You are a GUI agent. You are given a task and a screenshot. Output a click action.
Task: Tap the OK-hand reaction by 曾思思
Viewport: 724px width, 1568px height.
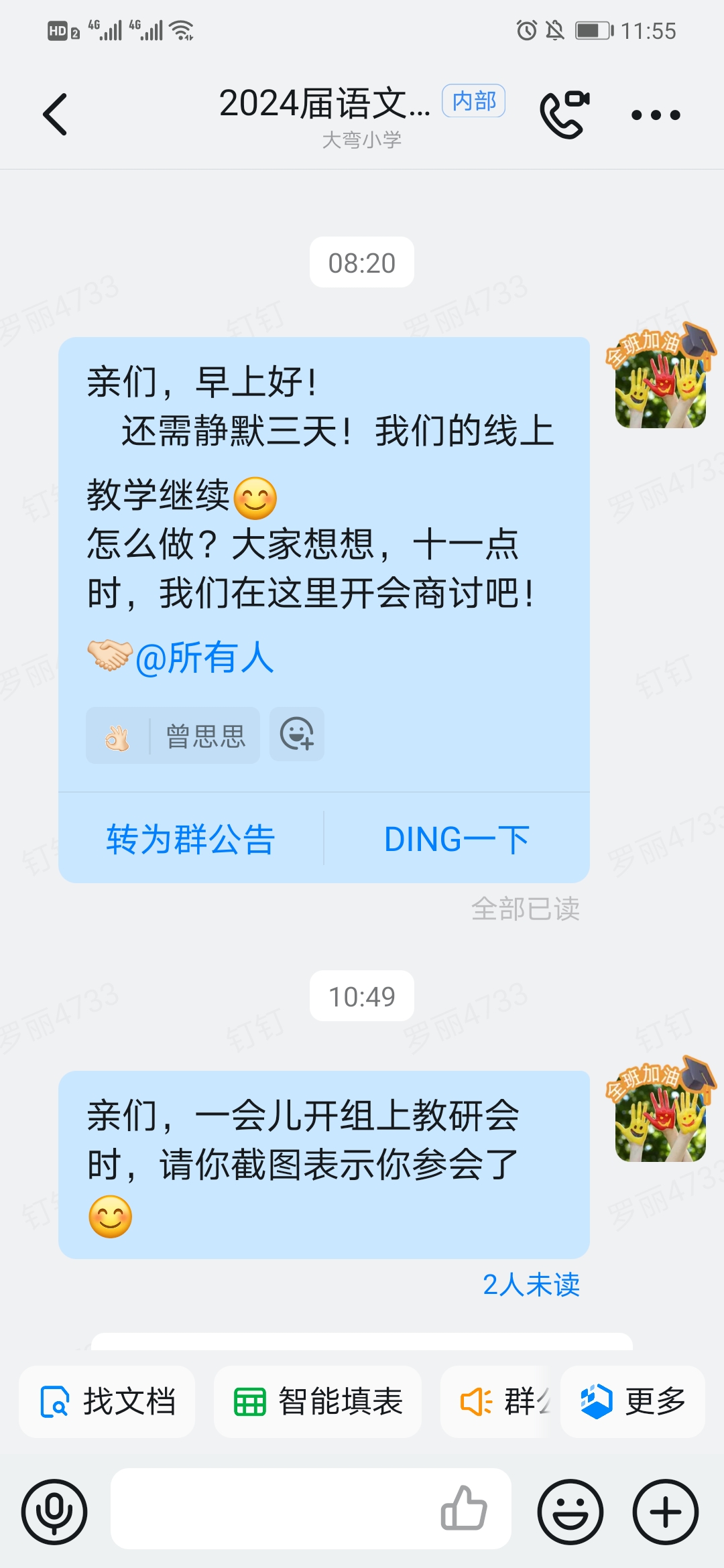(x=173, y=736)
